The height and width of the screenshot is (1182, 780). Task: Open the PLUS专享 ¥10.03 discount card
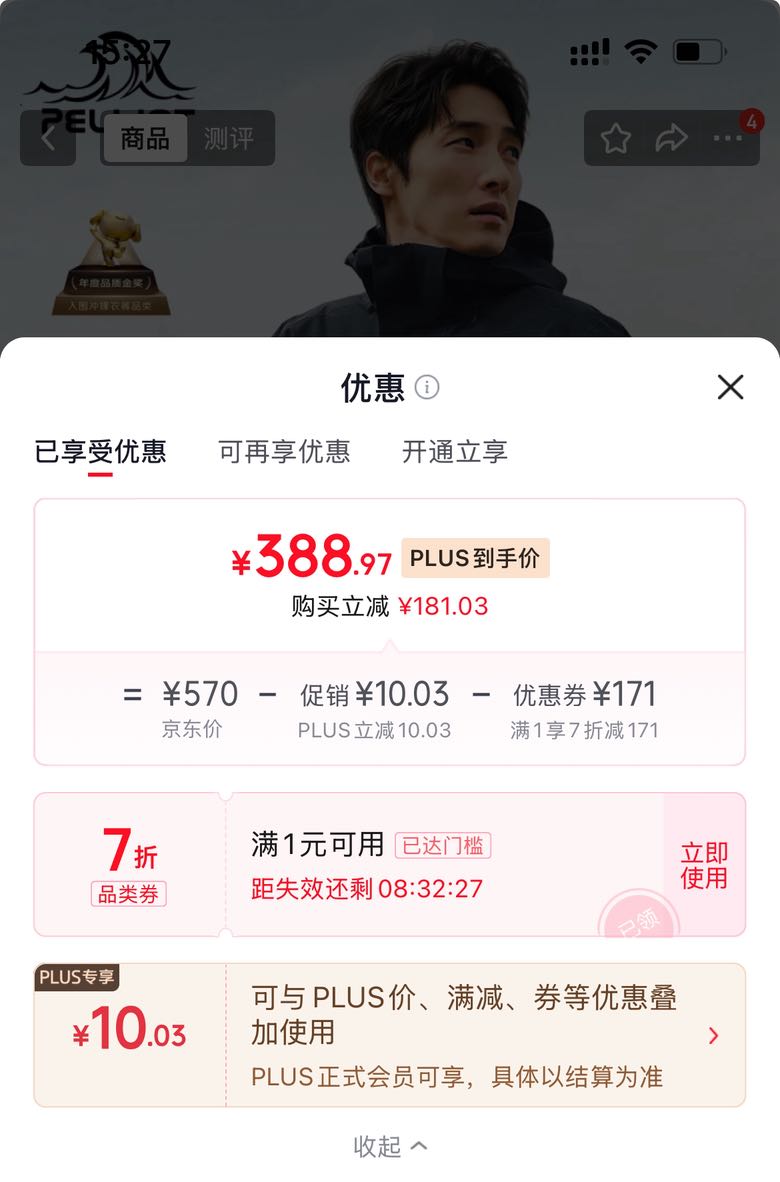(x=390, y=1035)
